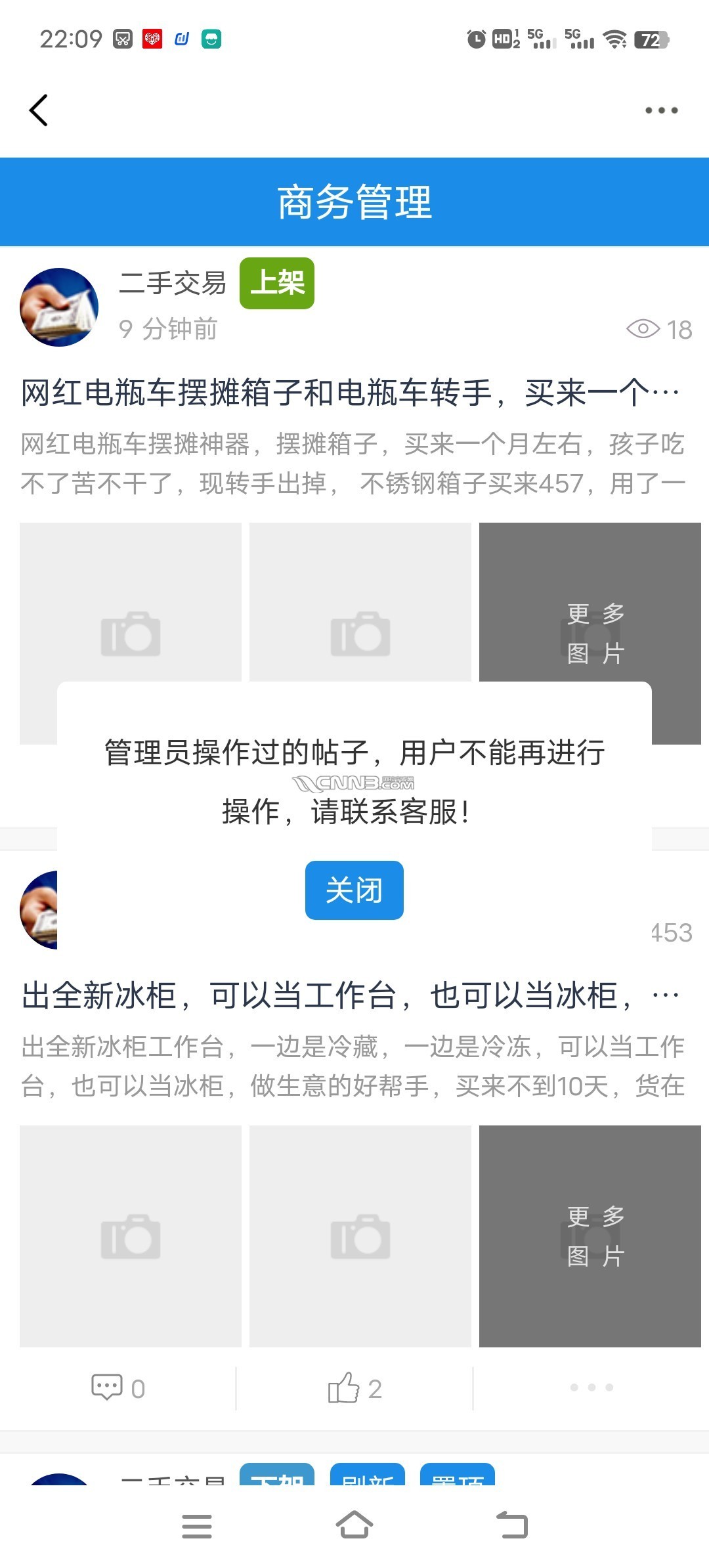Comment on the 冰柜 post
This screenshot has height=1568, width=709.
click(x=118, y=1388)
